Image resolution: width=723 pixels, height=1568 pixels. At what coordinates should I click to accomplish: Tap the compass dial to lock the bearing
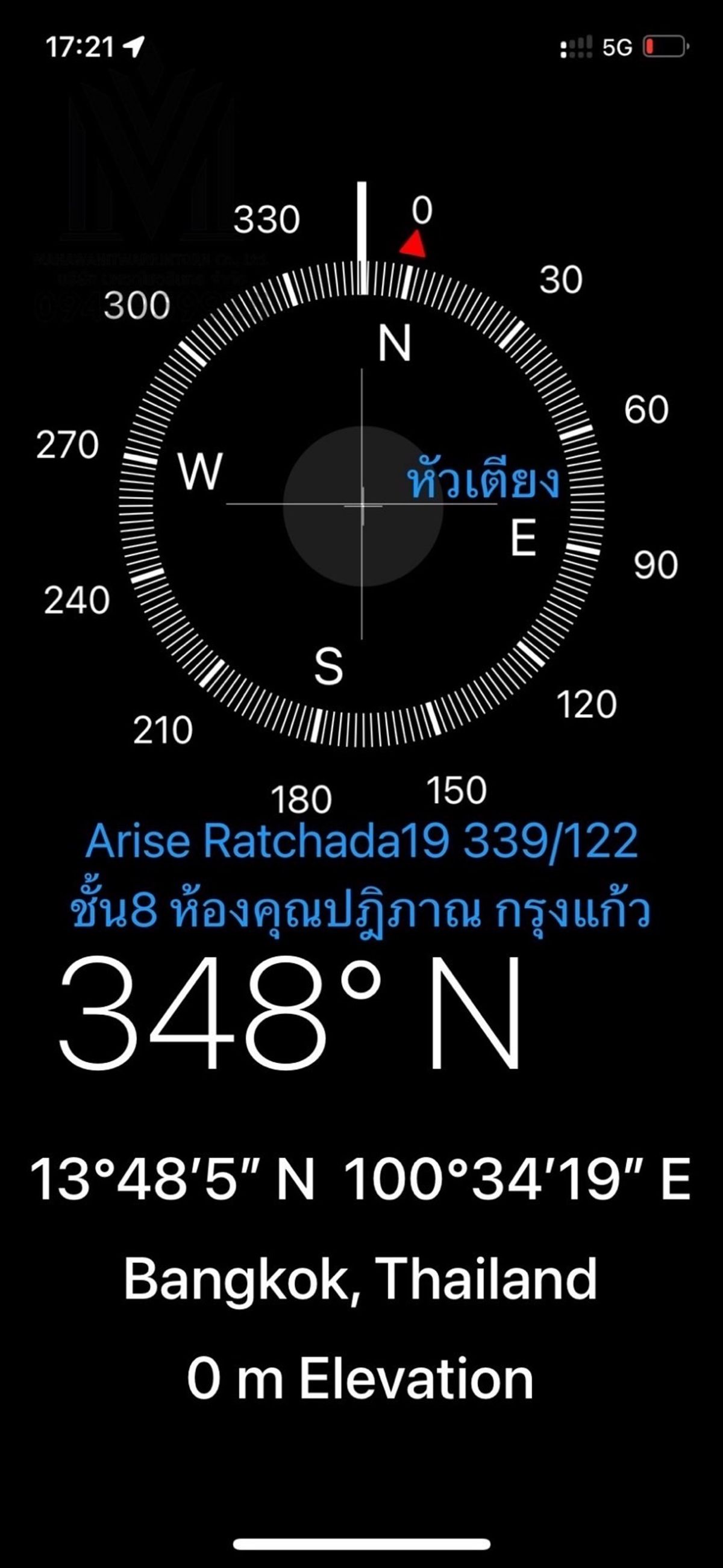(362, 503)
